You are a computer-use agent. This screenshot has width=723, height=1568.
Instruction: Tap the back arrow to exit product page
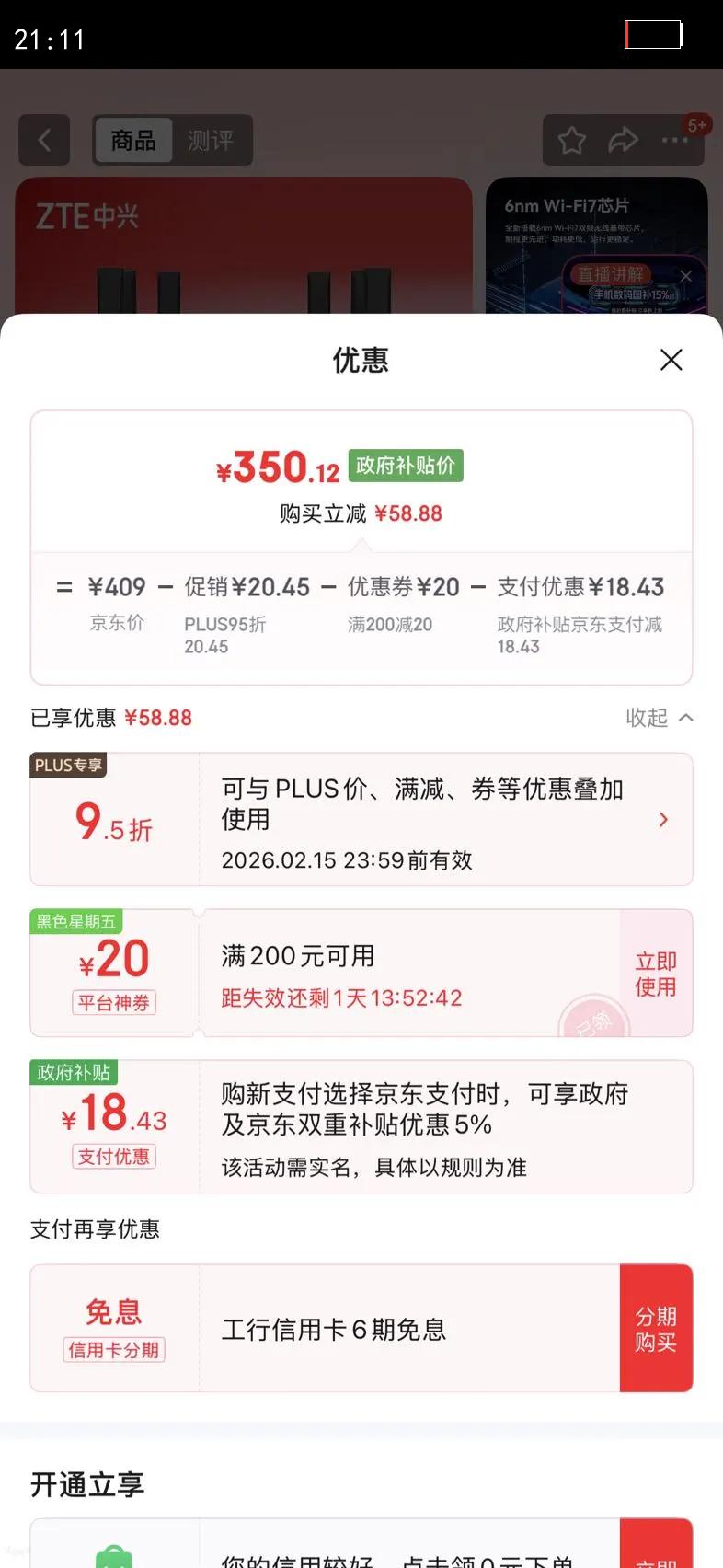click(44, 140)
